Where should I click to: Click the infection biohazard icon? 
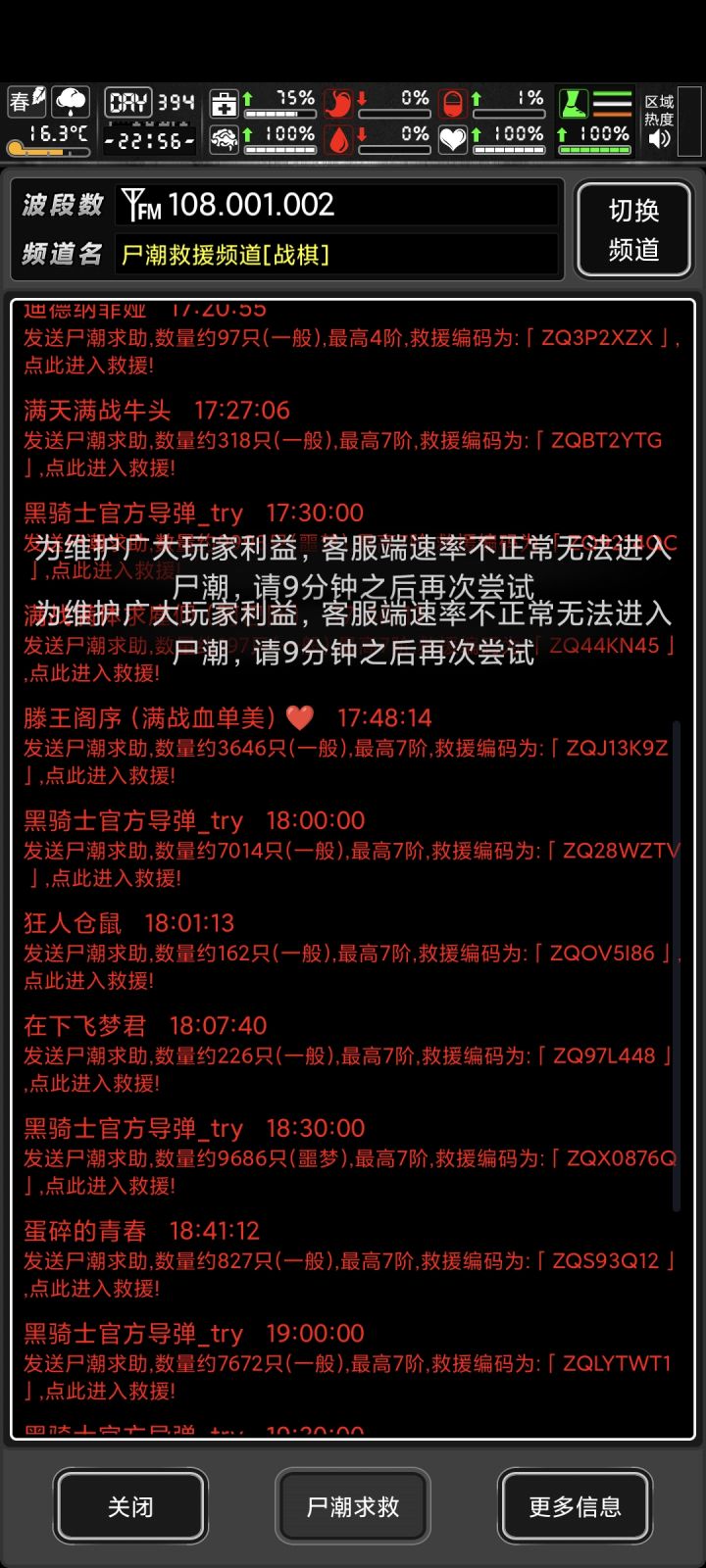[224, 137]
